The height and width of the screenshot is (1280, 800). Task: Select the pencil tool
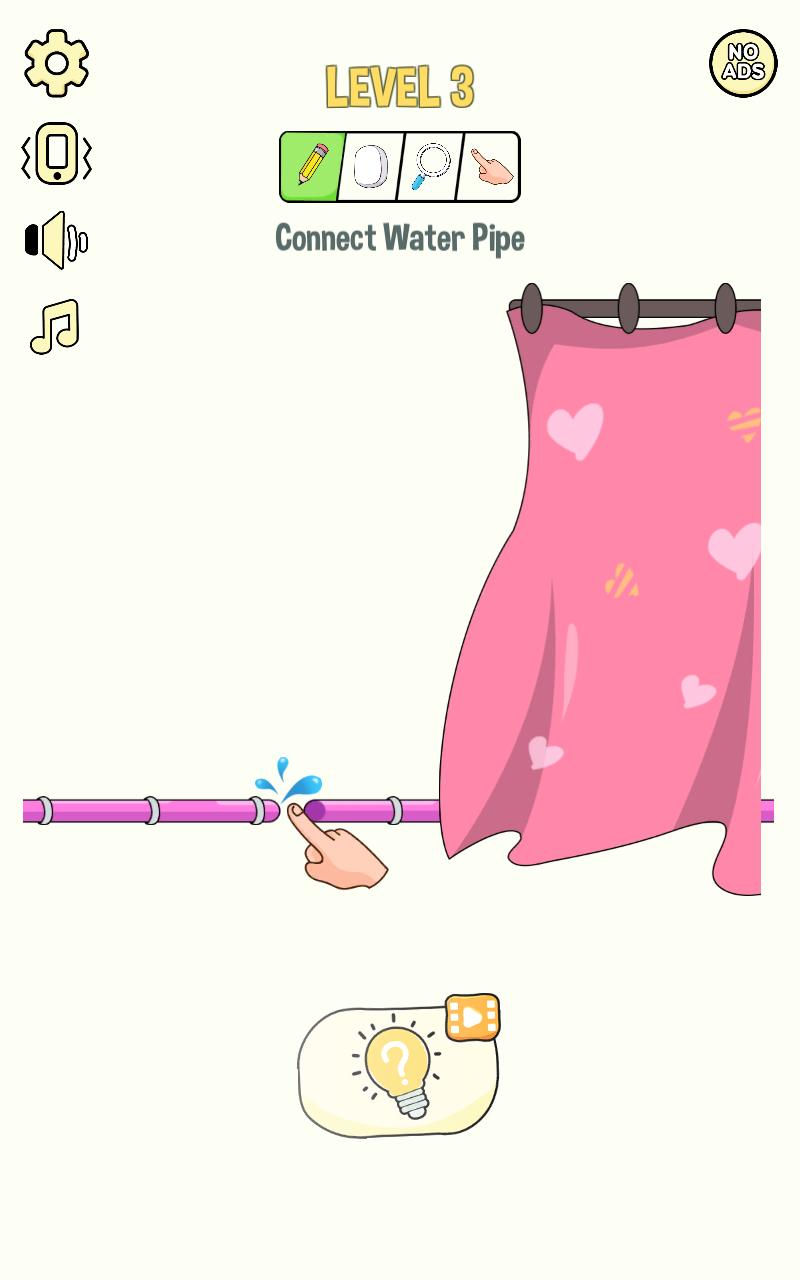pos(313,167)
